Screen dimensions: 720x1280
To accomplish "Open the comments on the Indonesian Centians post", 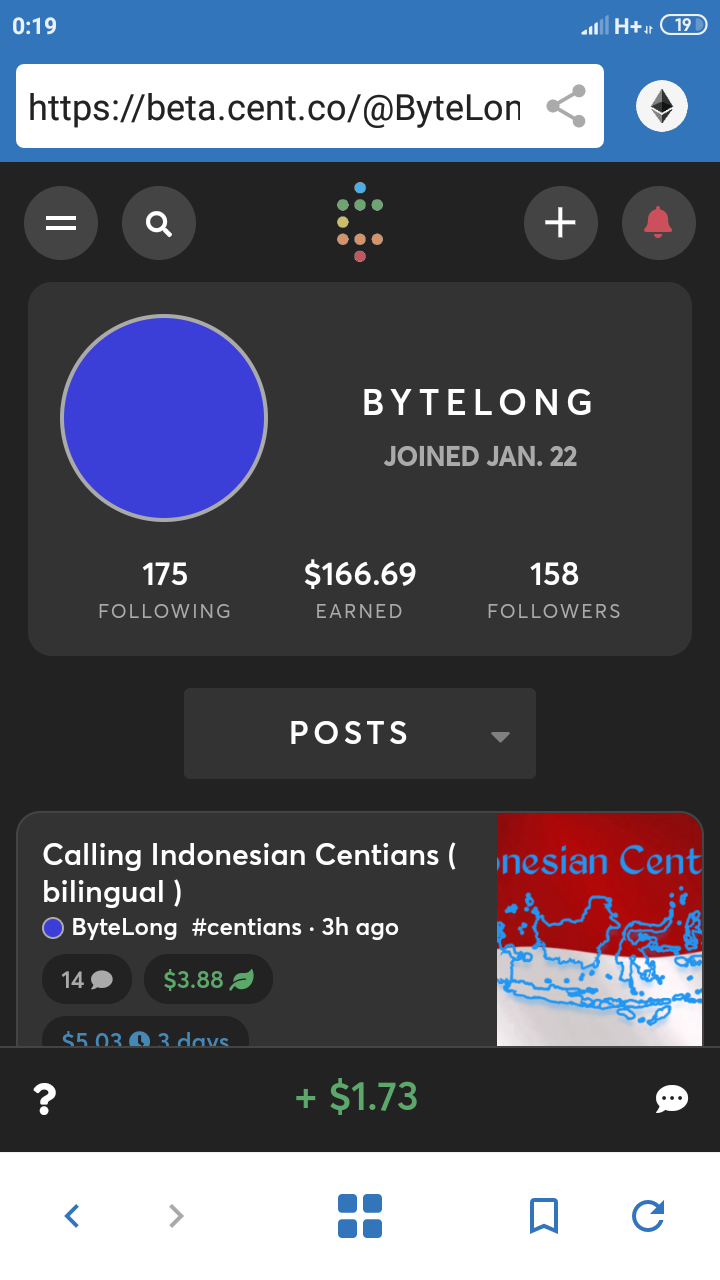I will click(87, 979).
